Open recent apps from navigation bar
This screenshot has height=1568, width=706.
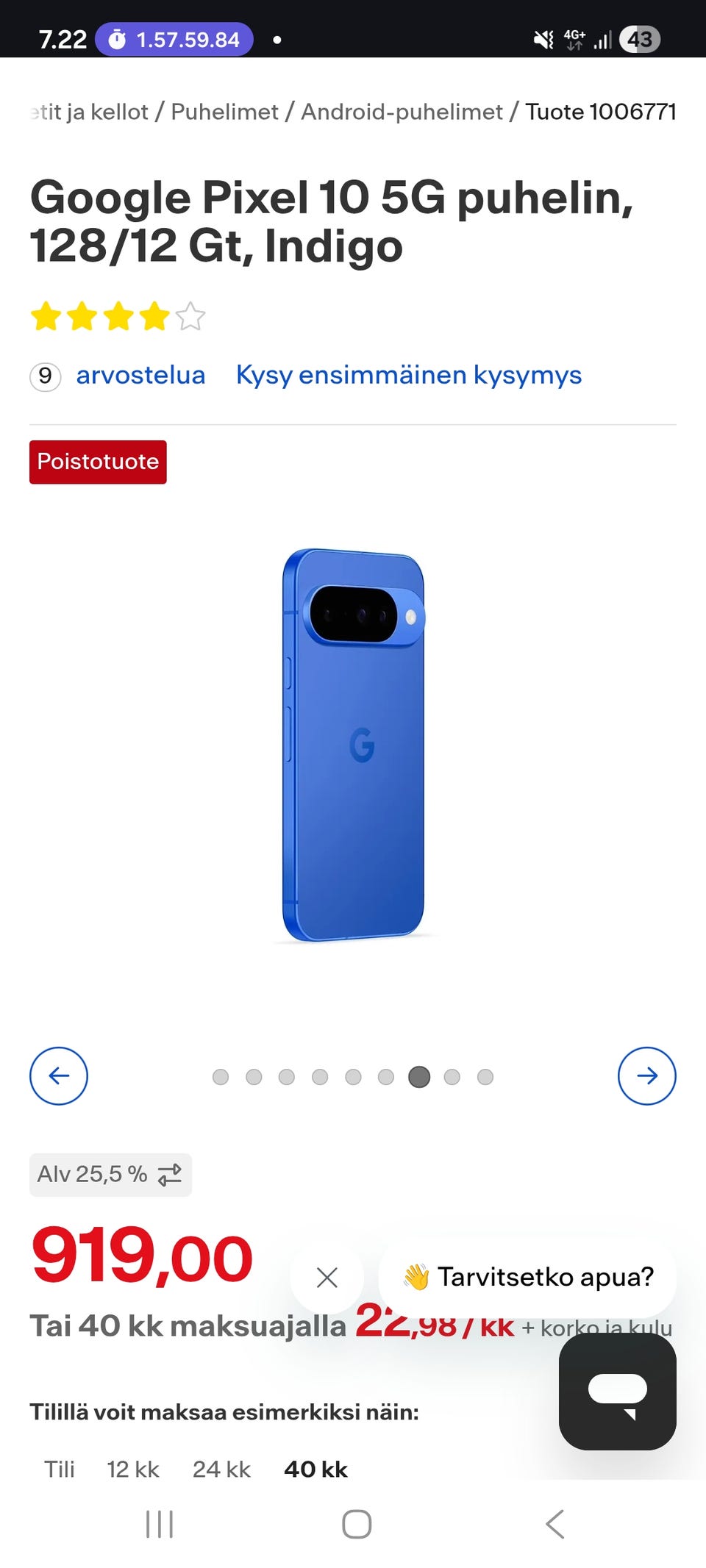(x=160, y=1524)
